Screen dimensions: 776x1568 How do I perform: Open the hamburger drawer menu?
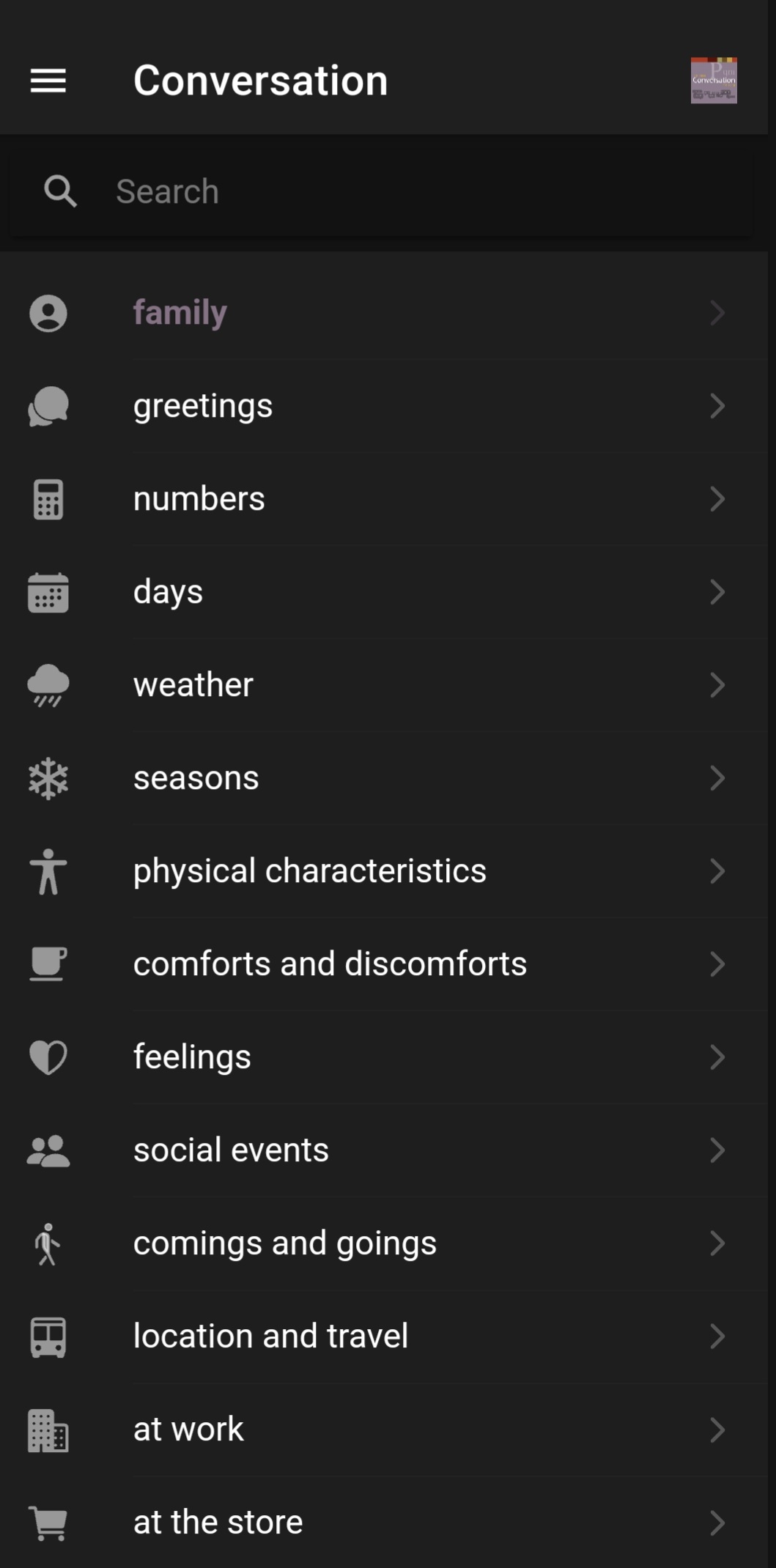[x=48, y=81]
